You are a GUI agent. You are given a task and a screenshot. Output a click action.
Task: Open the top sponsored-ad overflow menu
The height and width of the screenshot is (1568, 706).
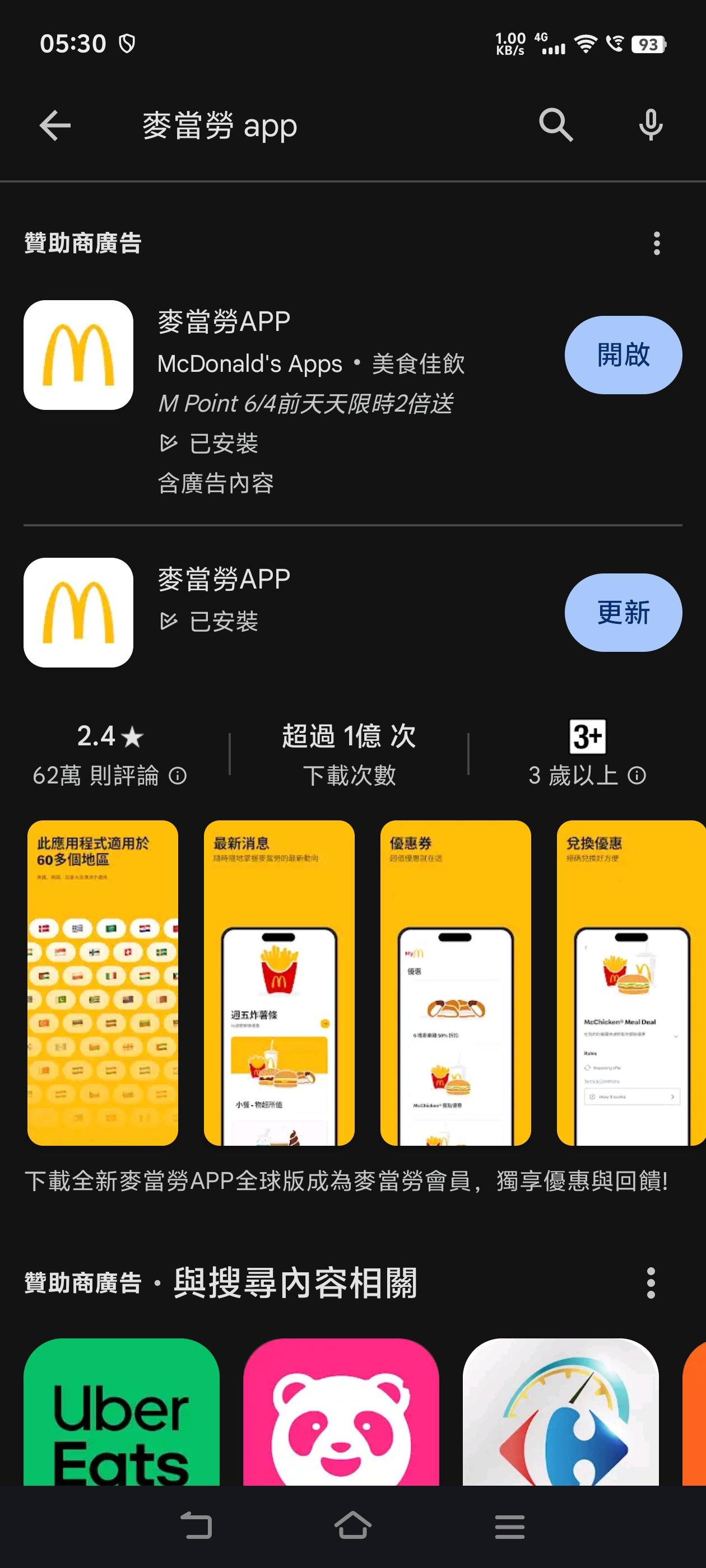656,244
